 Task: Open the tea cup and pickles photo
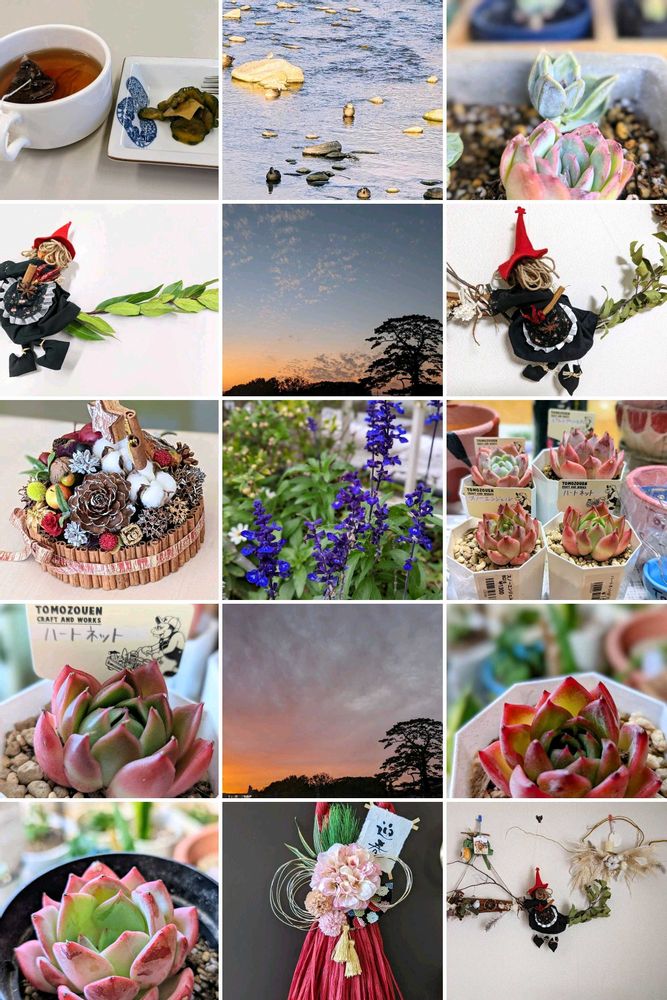[109, 99]
